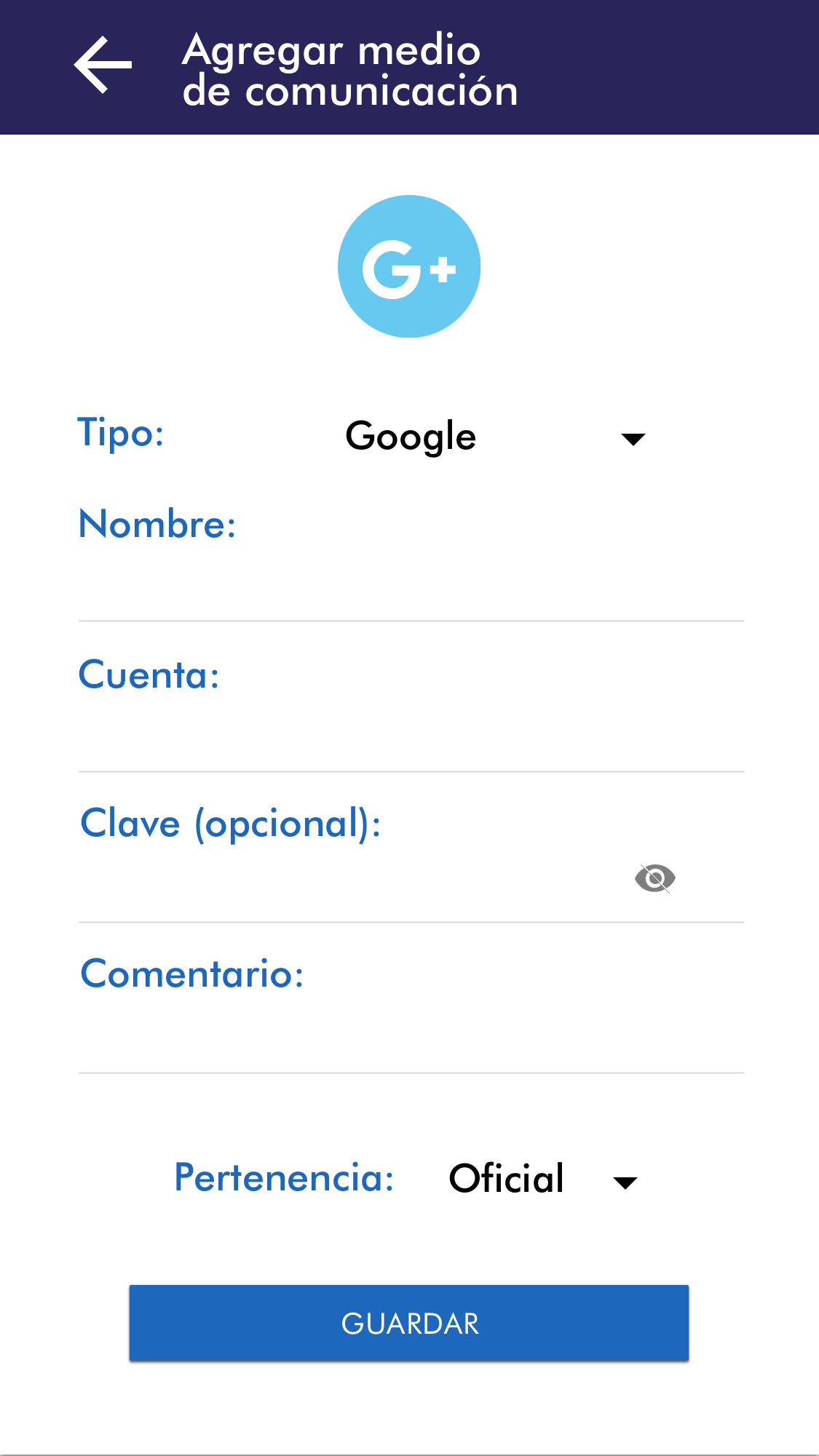Image resolution: width=819 pixels, height=1456 pixels.
Task: Save with the GUARDAR button
Action: pyautogui.click(x=409, y=1323)
